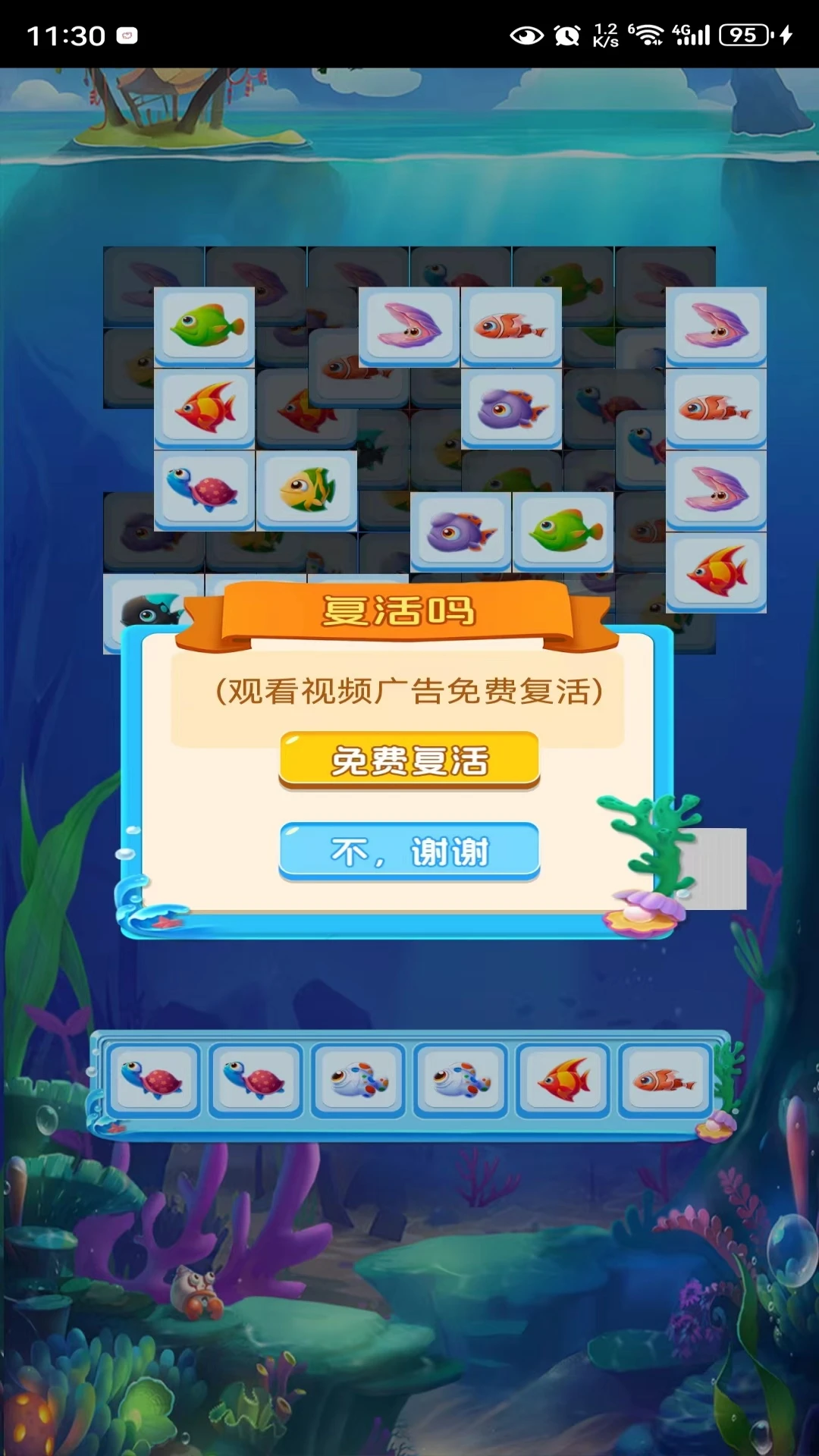Viewport: 819px width, 1456px height.
Task: Decline revive with 不，谢谢 button
Action: pyautogui.click(x=409, y=852)
